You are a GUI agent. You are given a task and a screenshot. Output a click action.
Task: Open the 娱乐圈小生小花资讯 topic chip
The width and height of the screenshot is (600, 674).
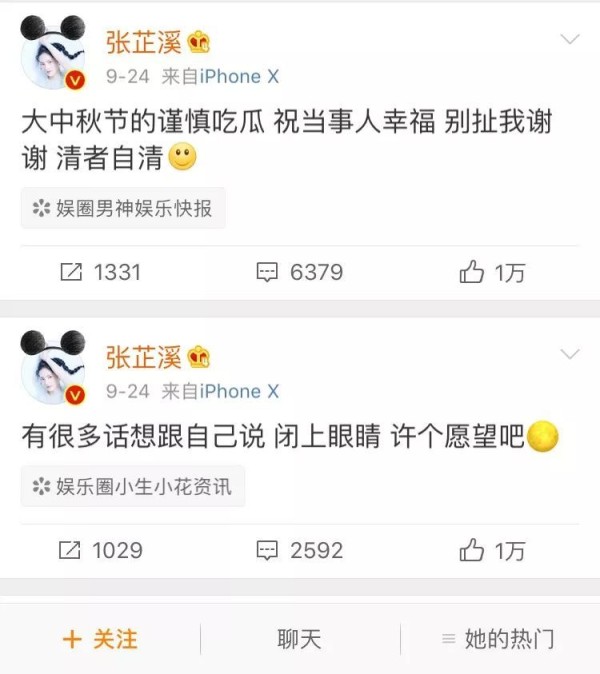pyautogui.click(x=132, y=487)
